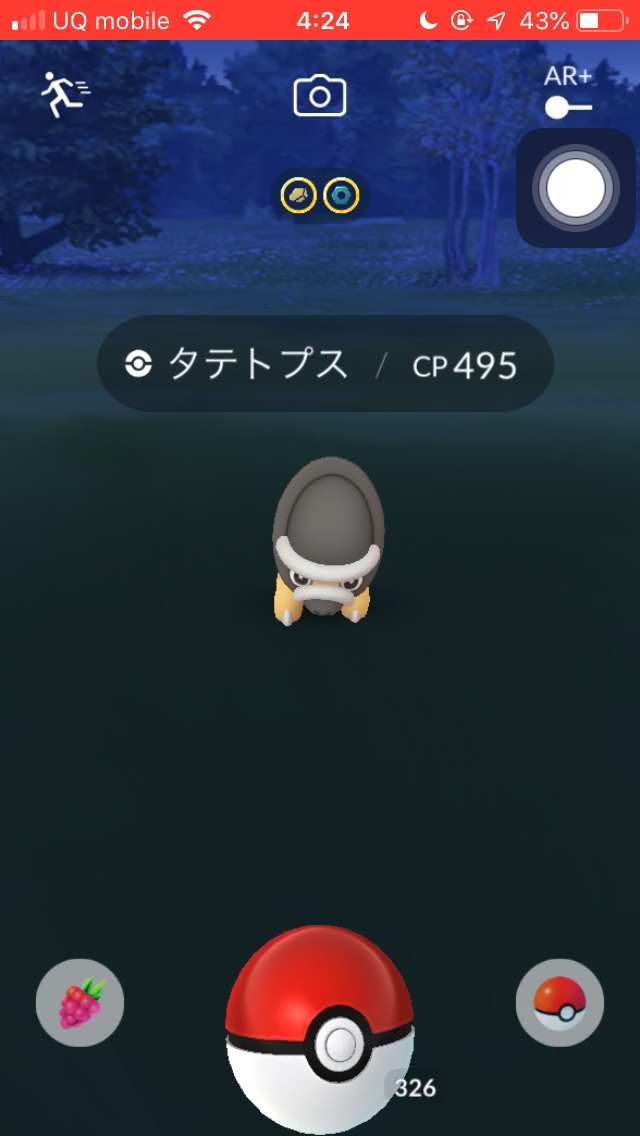This screenshot has height=1136, width=640.
Task: Open the Poké Ball selection menu
Action: [559, 1003]
